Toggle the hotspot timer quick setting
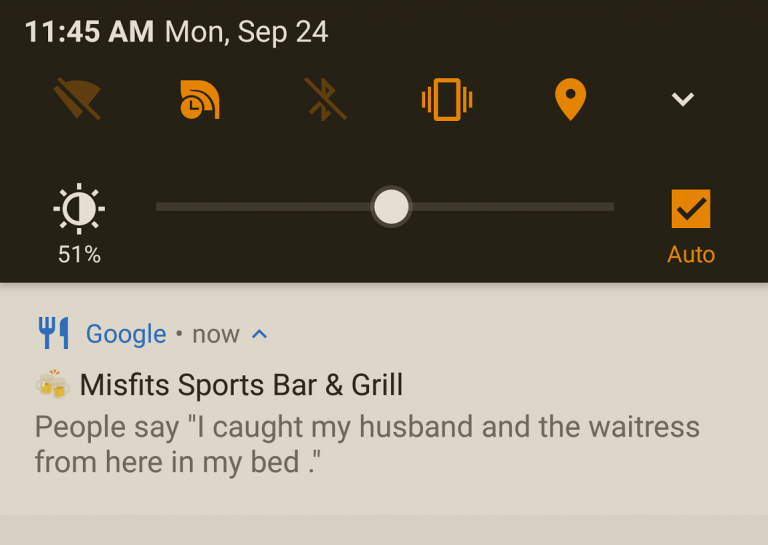 (199, 99)
